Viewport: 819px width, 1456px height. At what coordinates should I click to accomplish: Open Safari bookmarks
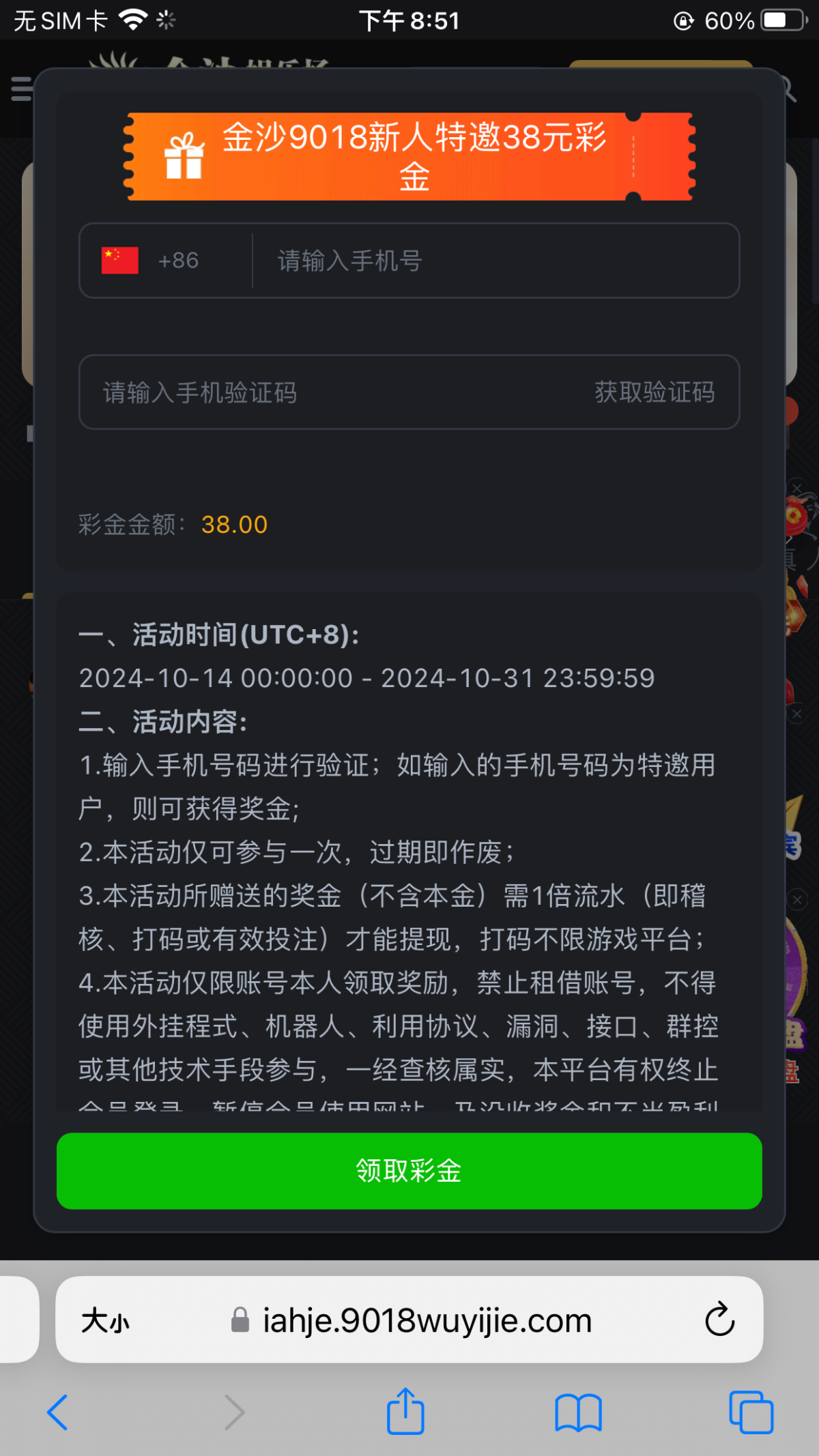577,1412
